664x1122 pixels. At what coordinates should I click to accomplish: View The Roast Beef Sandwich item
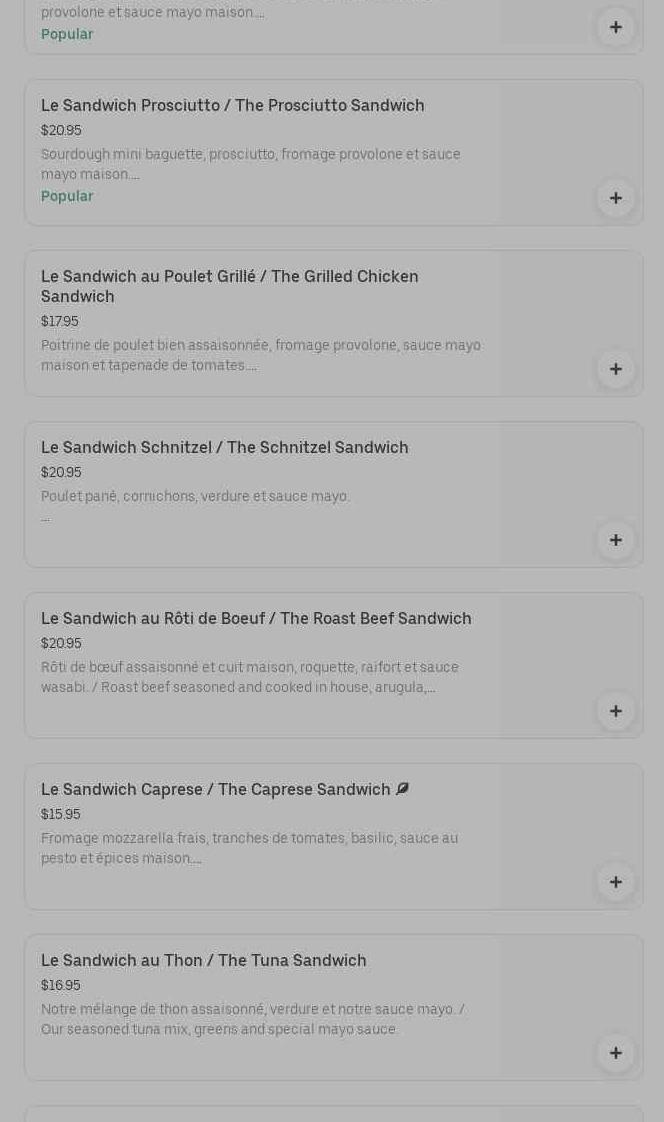(256, 619)
